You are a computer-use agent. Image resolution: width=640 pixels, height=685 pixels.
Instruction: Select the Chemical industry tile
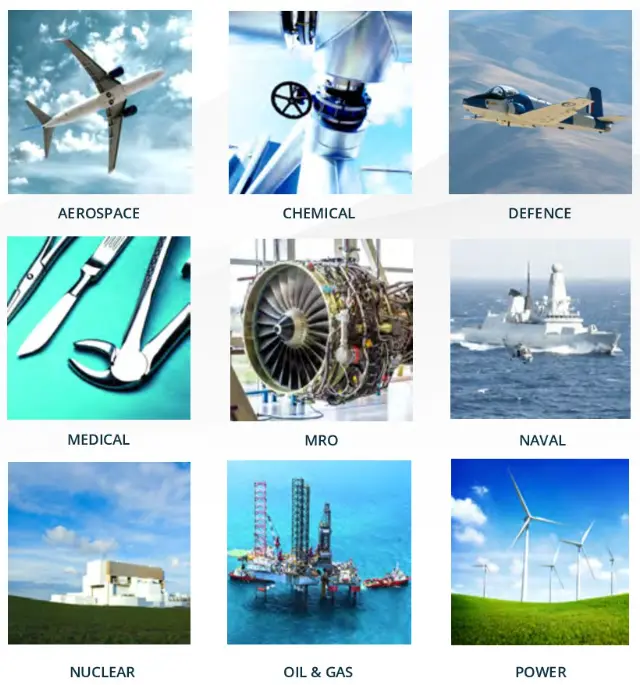(319, 102)
